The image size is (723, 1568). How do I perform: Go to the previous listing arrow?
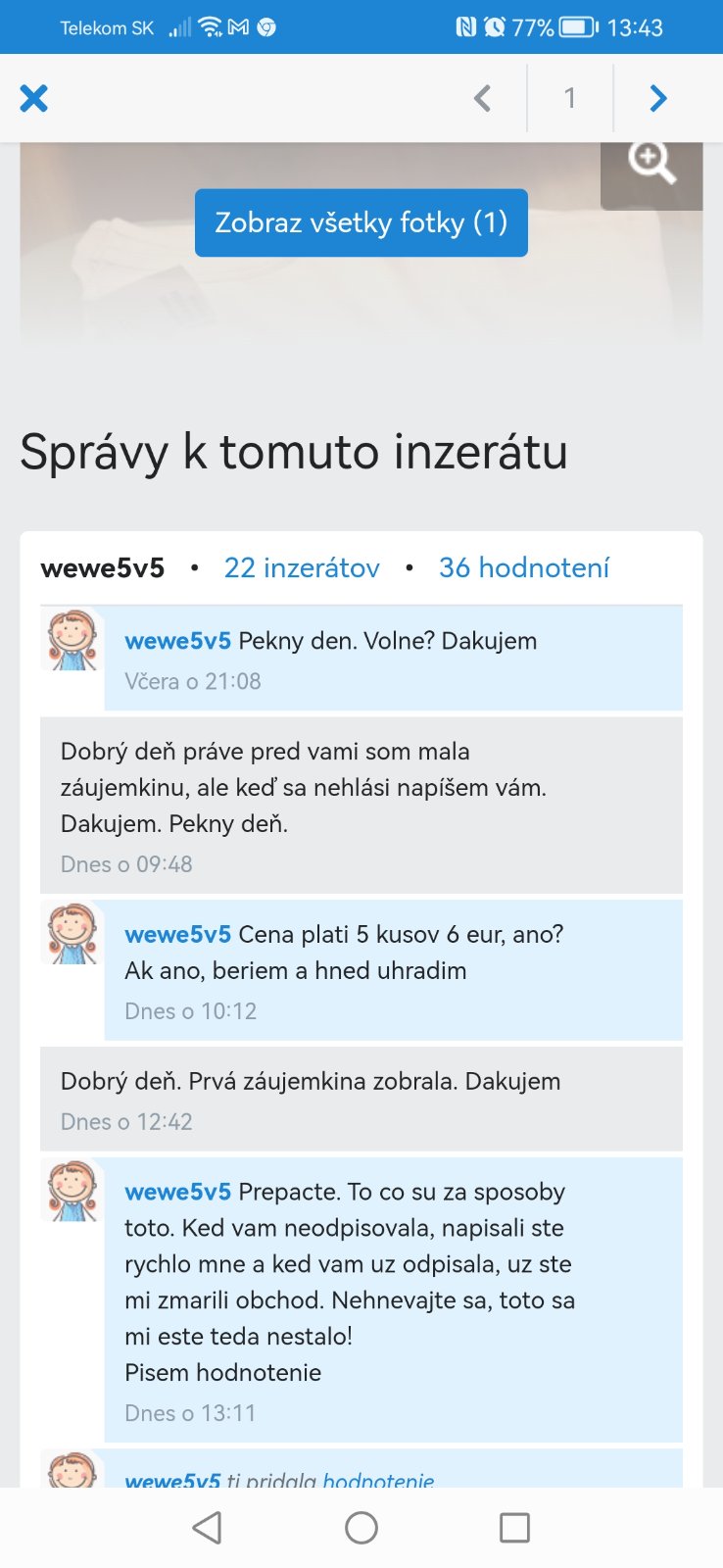[x=482, y=98]
